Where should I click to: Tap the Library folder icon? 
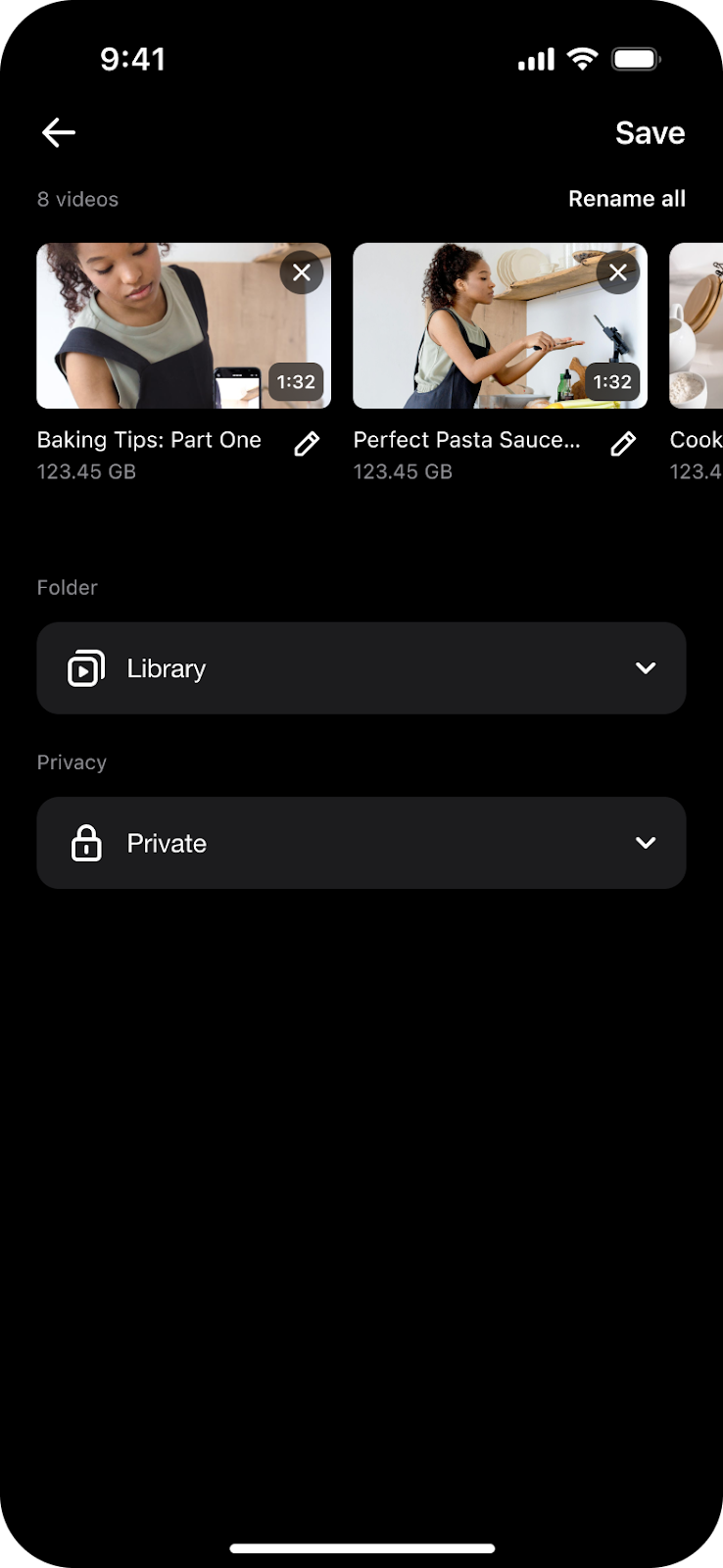pos(86,667)
